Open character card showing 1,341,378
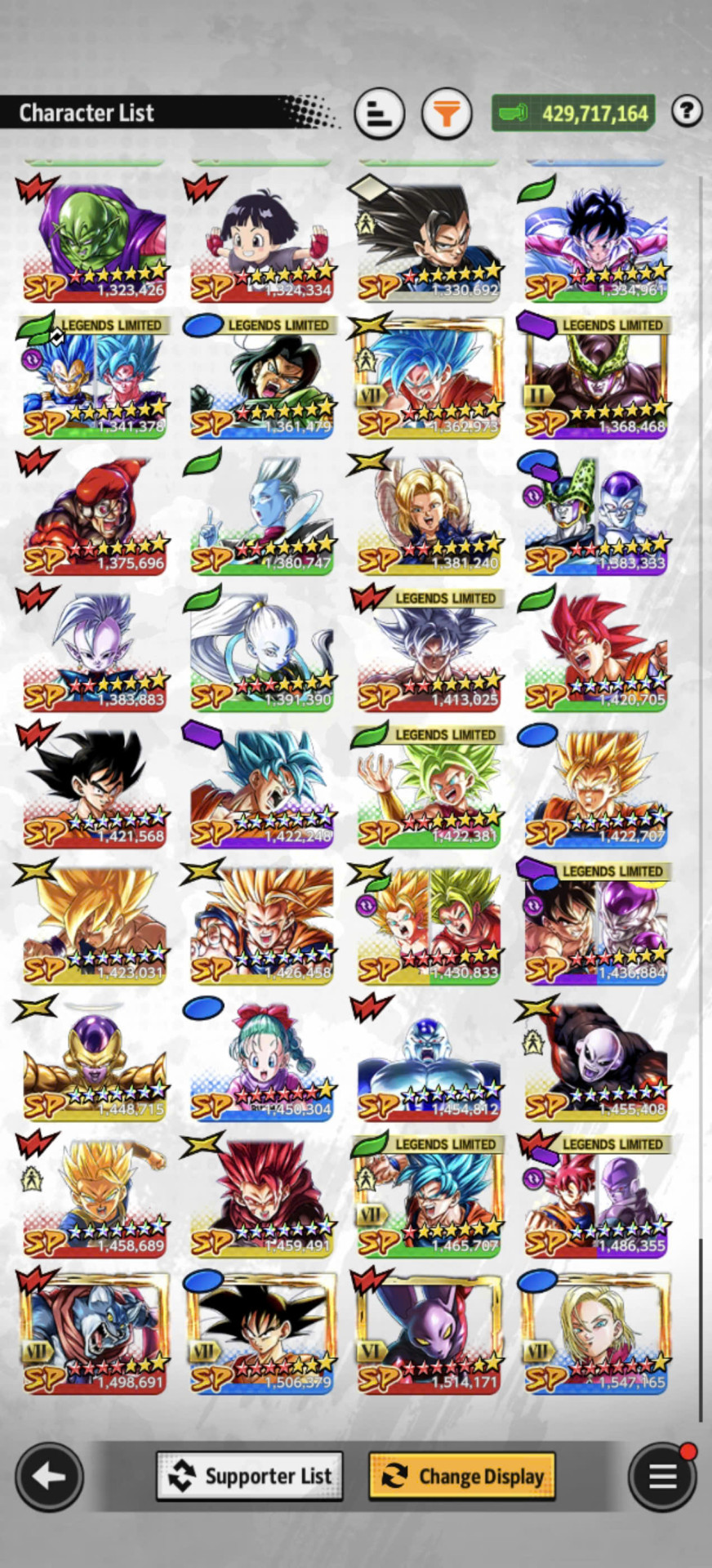Viewport: 712px width, 1568px height. [x=94, y=376]
